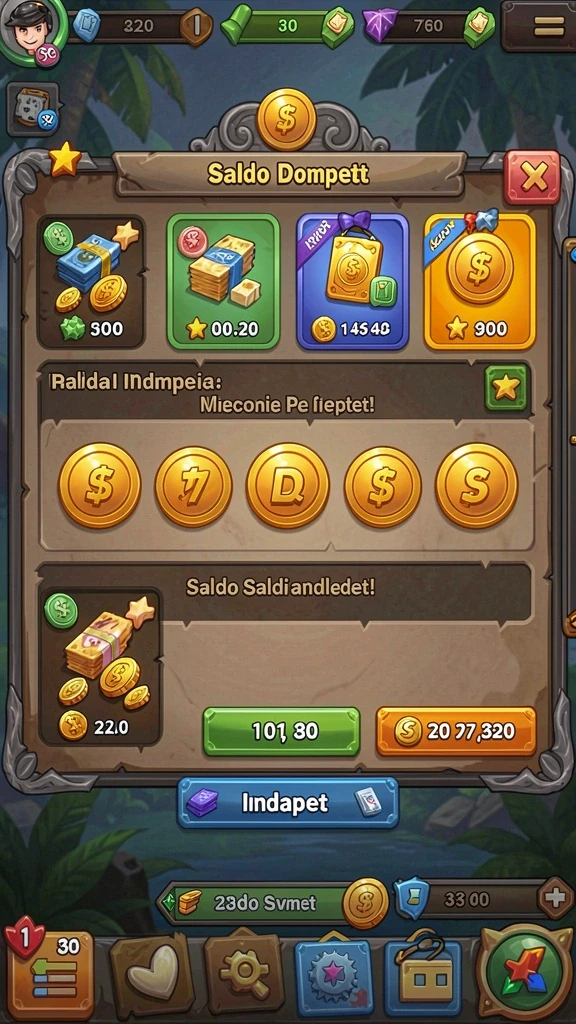Tap the green star button
This screenshot has width=576, height=1024.
(506, 389)
